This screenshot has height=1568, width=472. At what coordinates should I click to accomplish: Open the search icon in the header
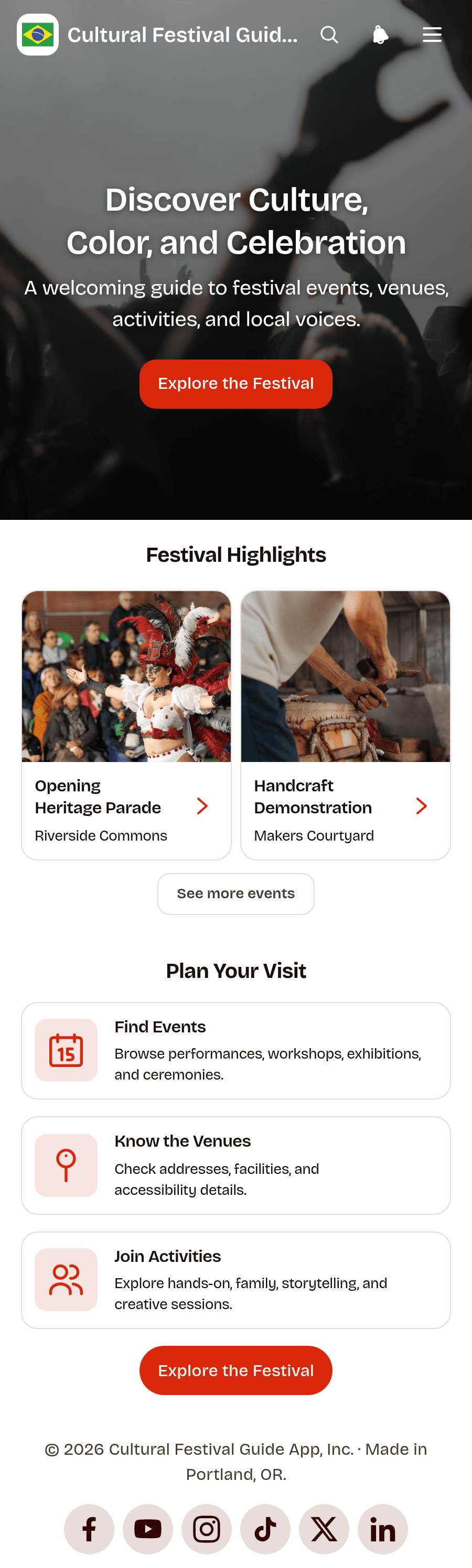329,35
